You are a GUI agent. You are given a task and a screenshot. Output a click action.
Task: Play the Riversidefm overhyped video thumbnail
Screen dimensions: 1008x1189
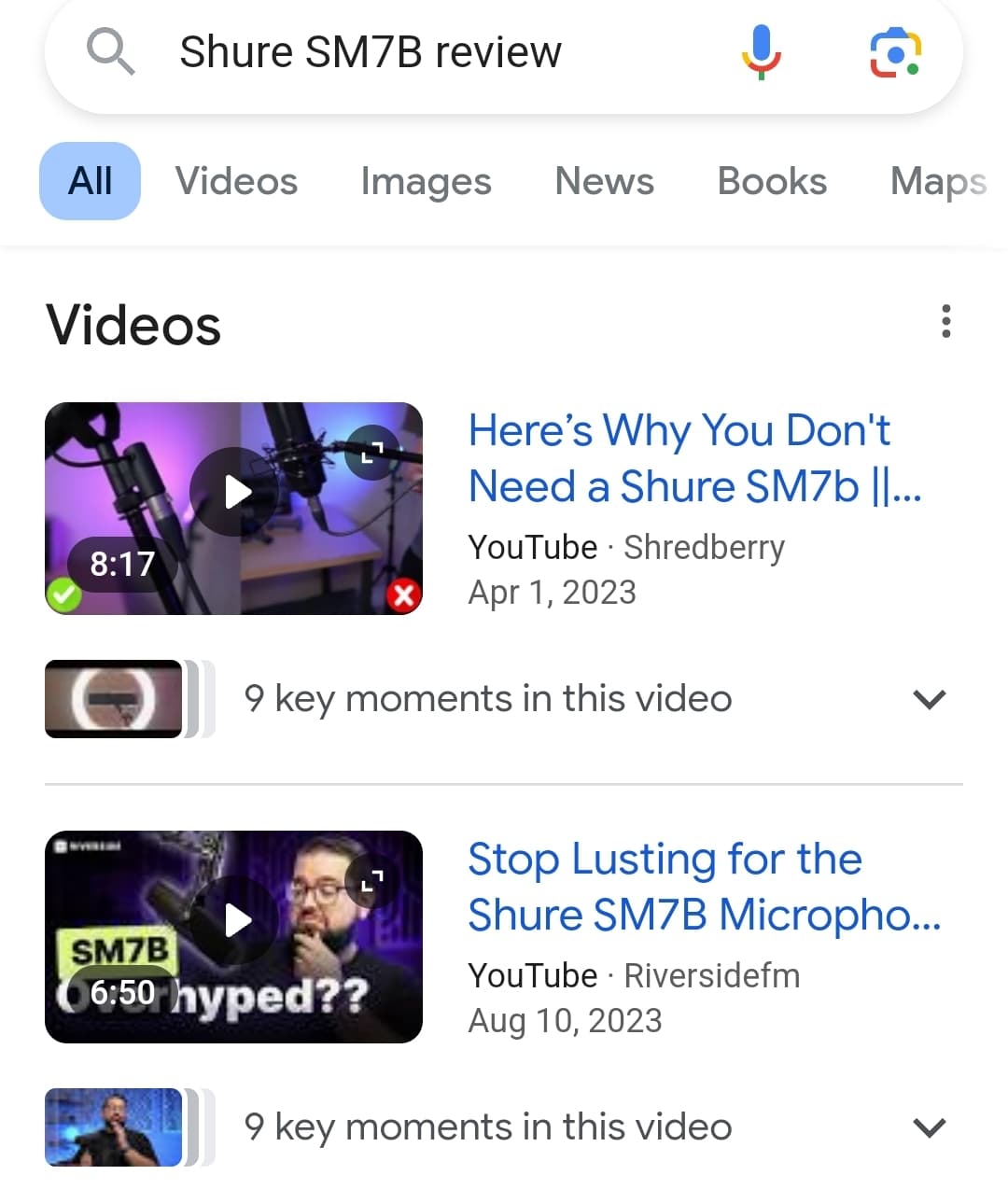click(234, 921)
